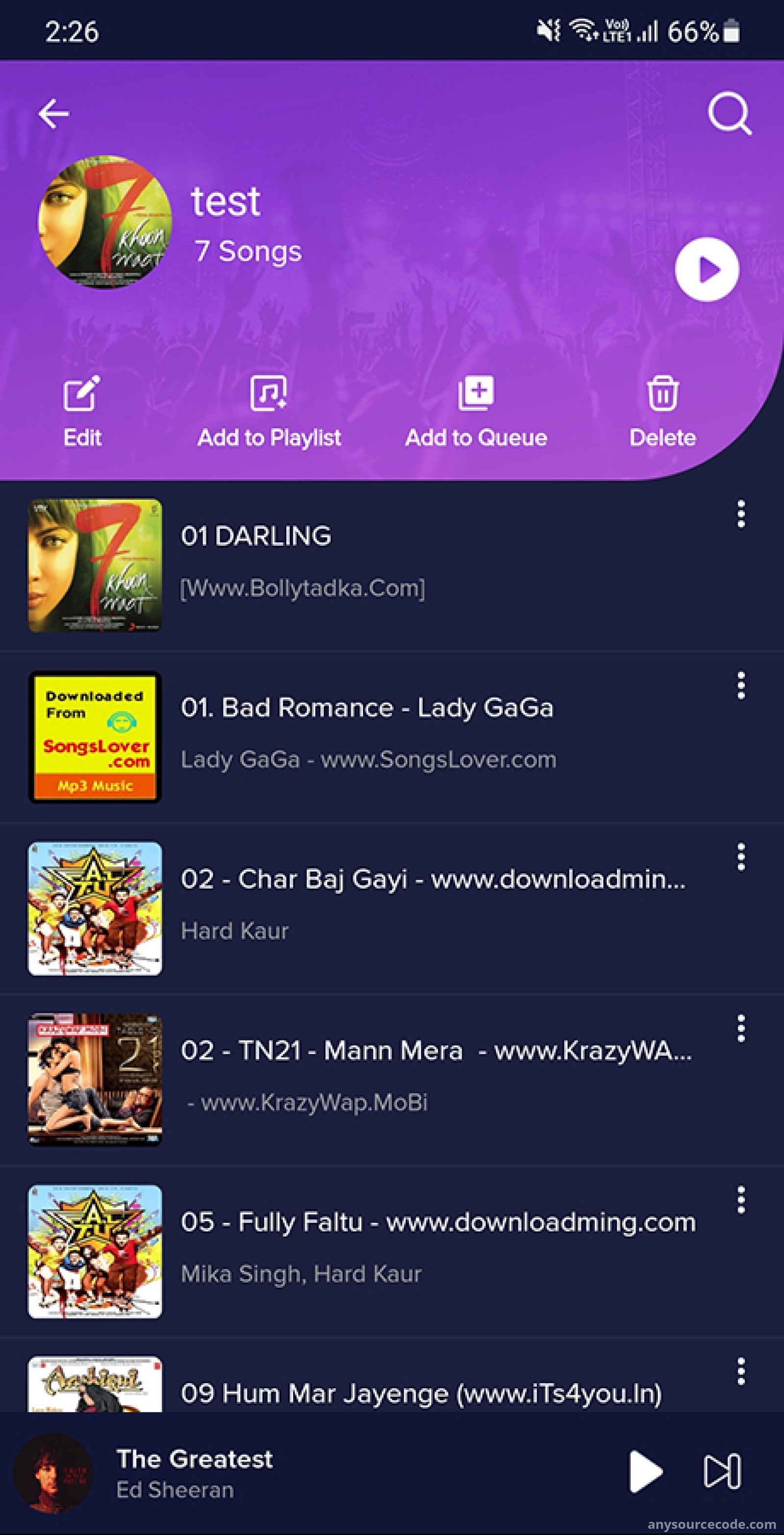Open options for Hum Mar Jayenge
Viewport: 784px width, 1535px height.
point(741,1371)
